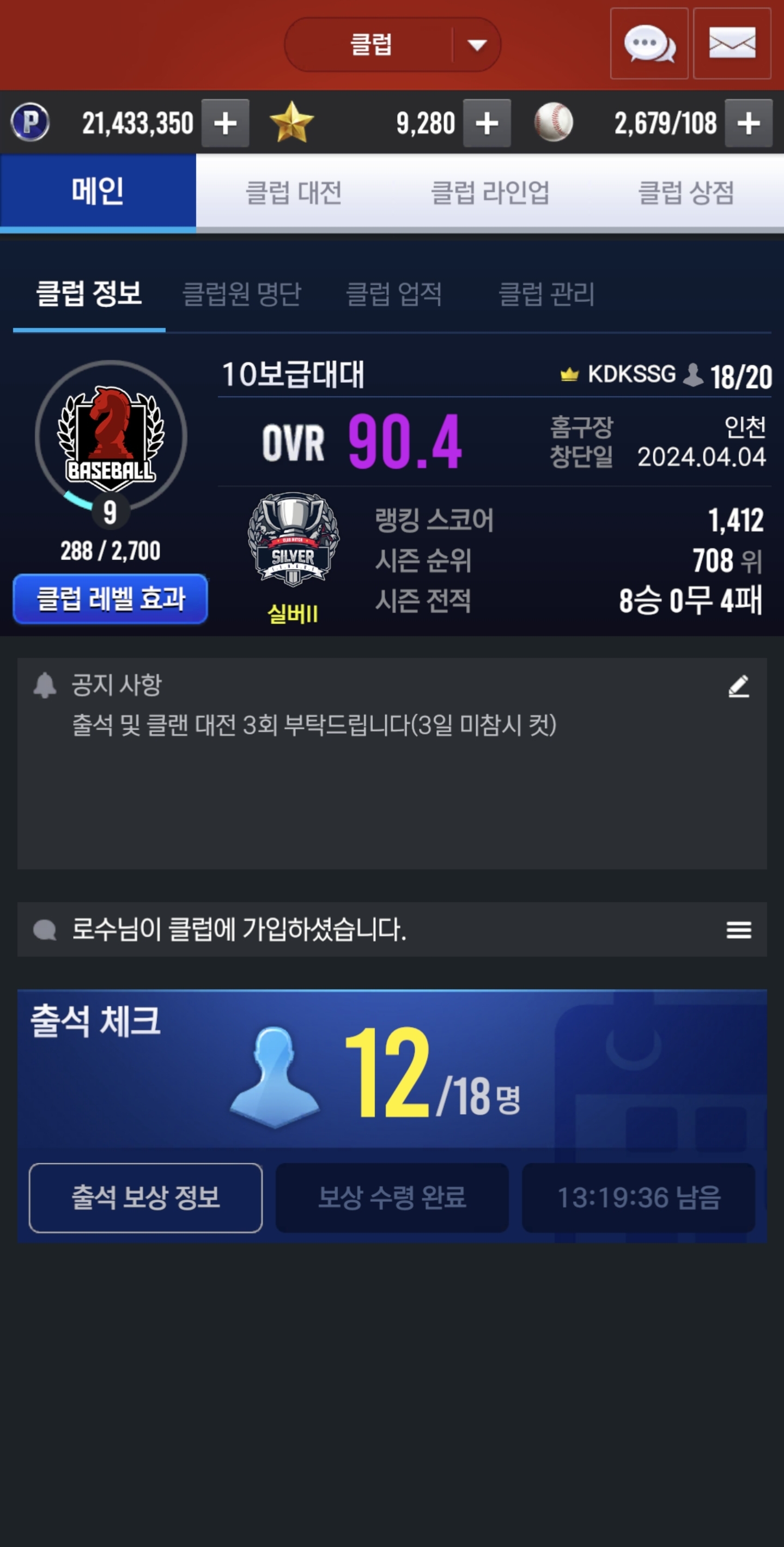Viewport: 784px width, 1547px height.
Task: Add more P points with plus button
Action: click(x=225, y=123)
